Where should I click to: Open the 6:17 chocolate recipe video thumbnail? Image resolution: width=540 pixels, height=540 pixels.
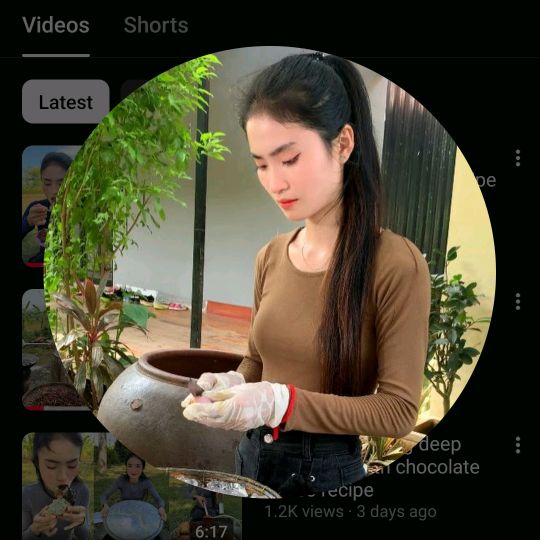(x=132, y=486)
